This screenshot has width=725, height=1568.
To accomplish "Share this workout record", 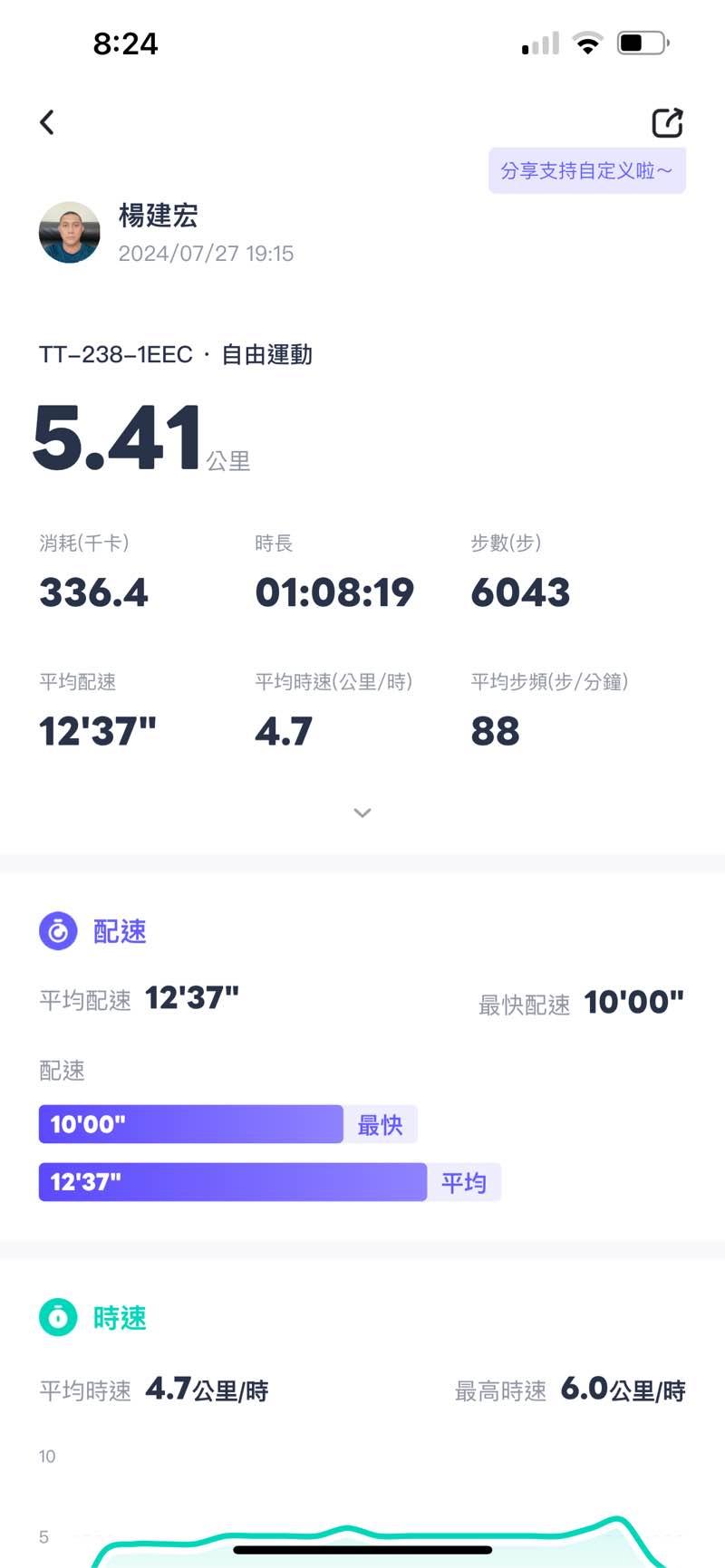I will point(667,122).
